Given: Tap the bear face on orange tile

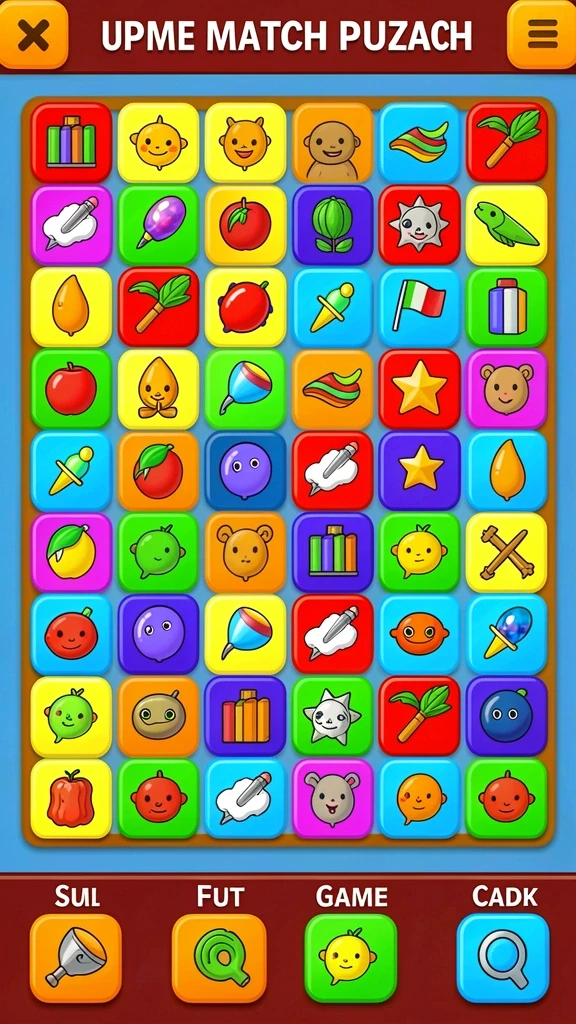Looking at the screenshot, I should coord(245,552).
